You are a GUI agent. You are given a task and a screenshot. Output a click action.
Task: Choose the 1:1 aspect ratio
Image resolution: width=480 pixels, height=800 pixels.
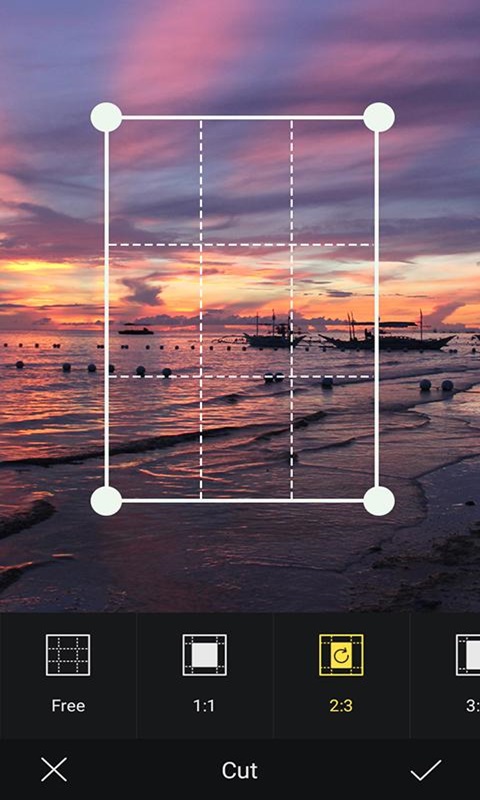[x=205, y=675]
